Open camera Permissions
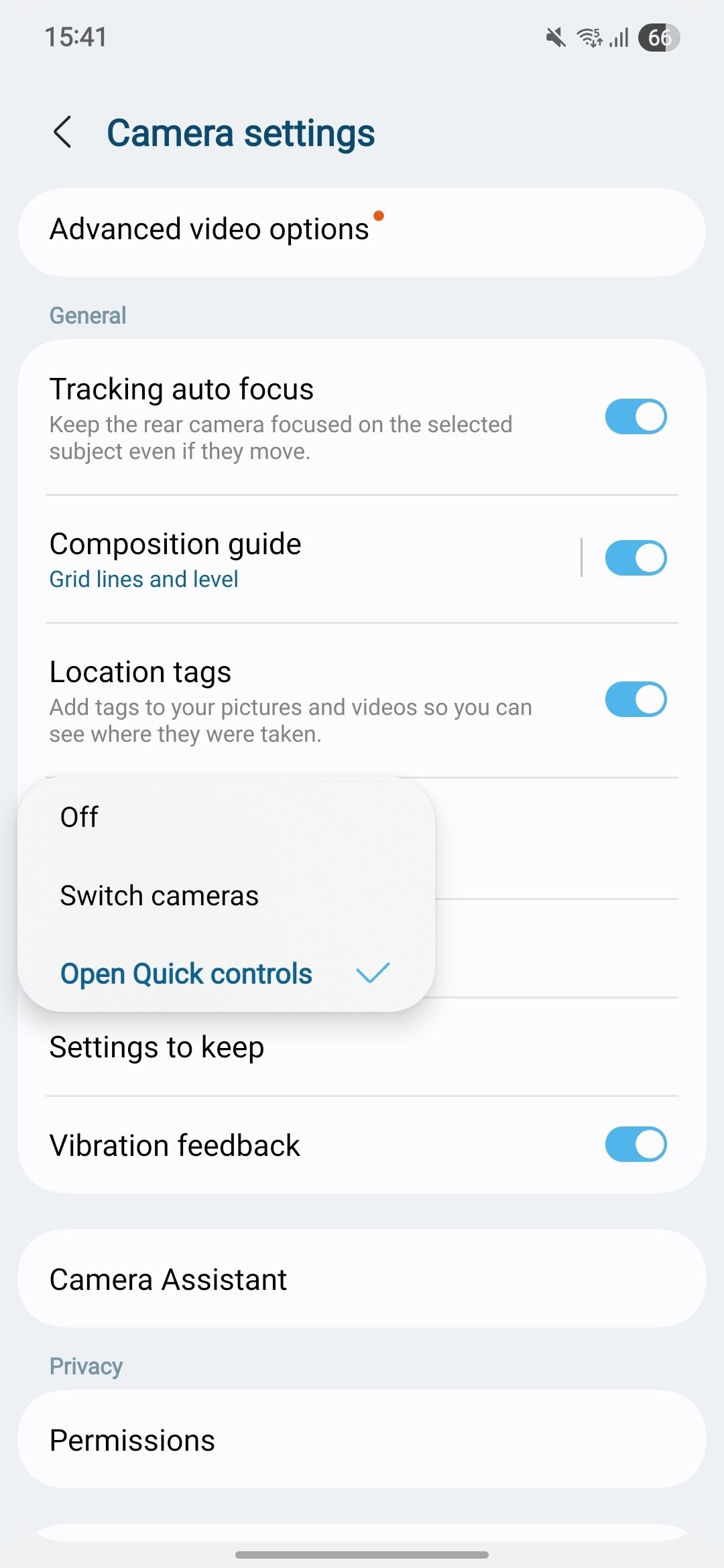This screenshot has height=1568, width=724. pyautogui.click(x=362, y=1440)
